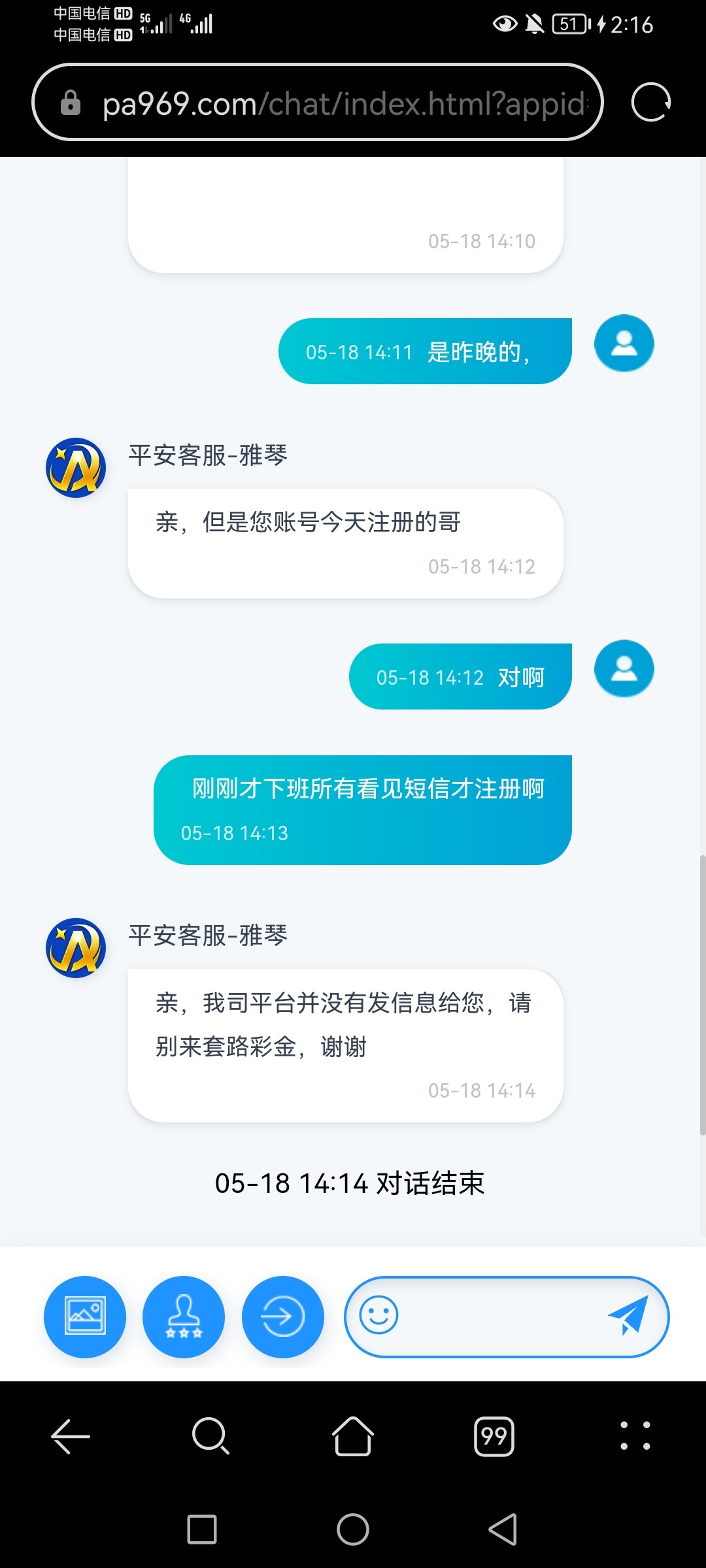Go to the browser home page
The height and width of the screenshot is (1568, 706).
353,1437
